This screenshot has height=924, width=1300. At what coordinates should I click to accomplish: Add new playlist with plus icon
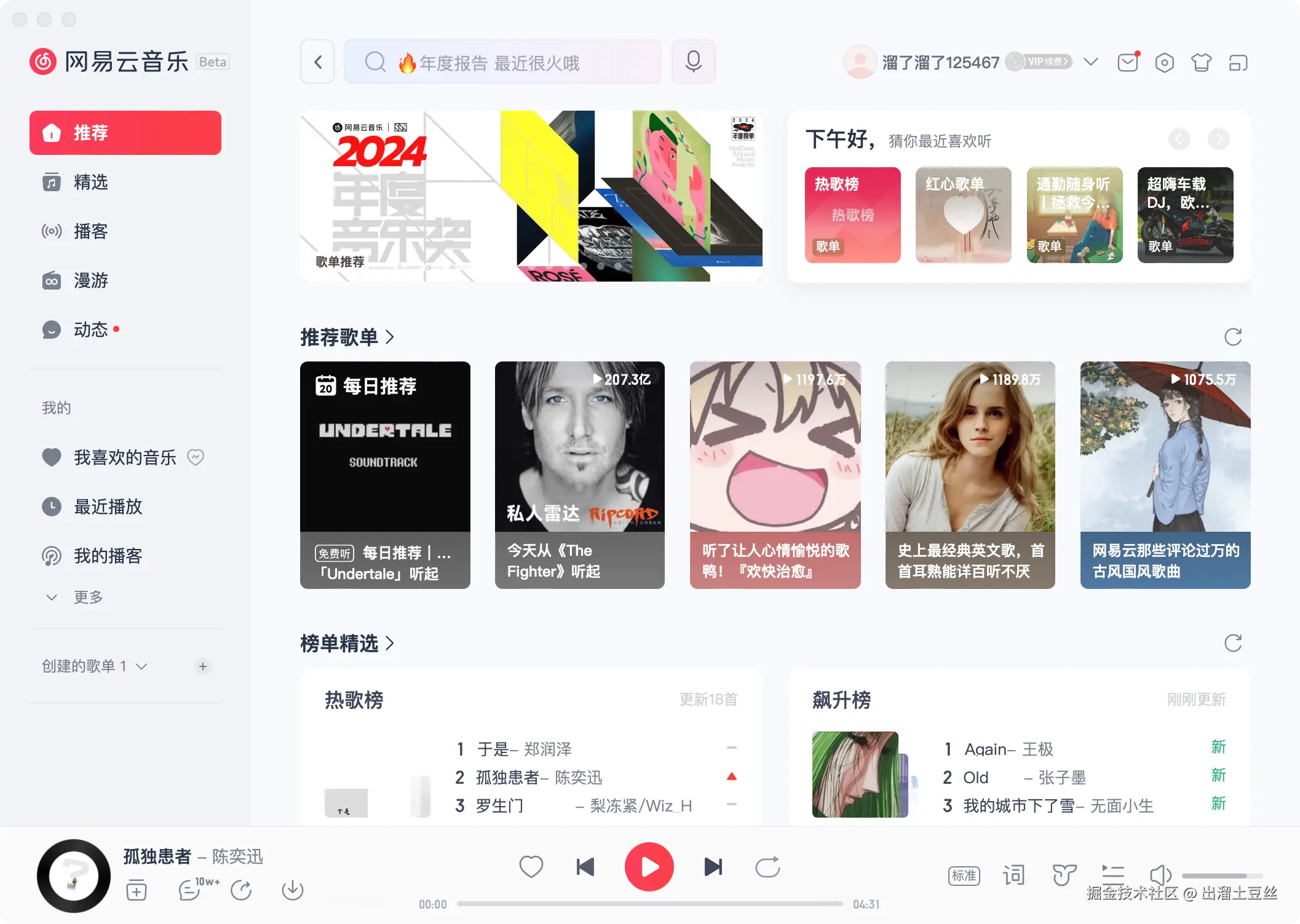tap(203, 666)
